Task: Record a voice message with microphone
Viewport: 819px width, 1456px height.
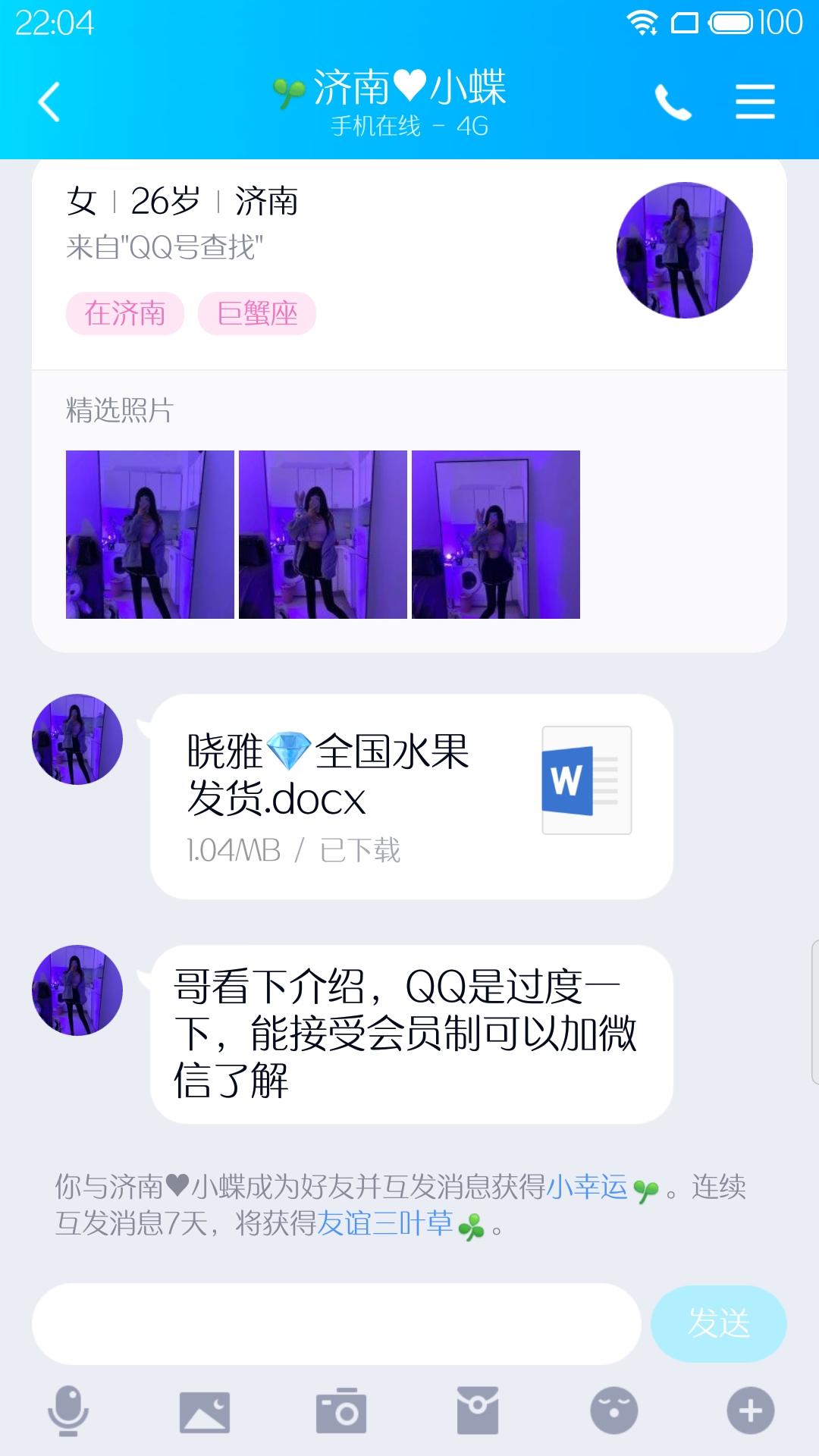Action: pyautogui.click(x=68, y=1411)
